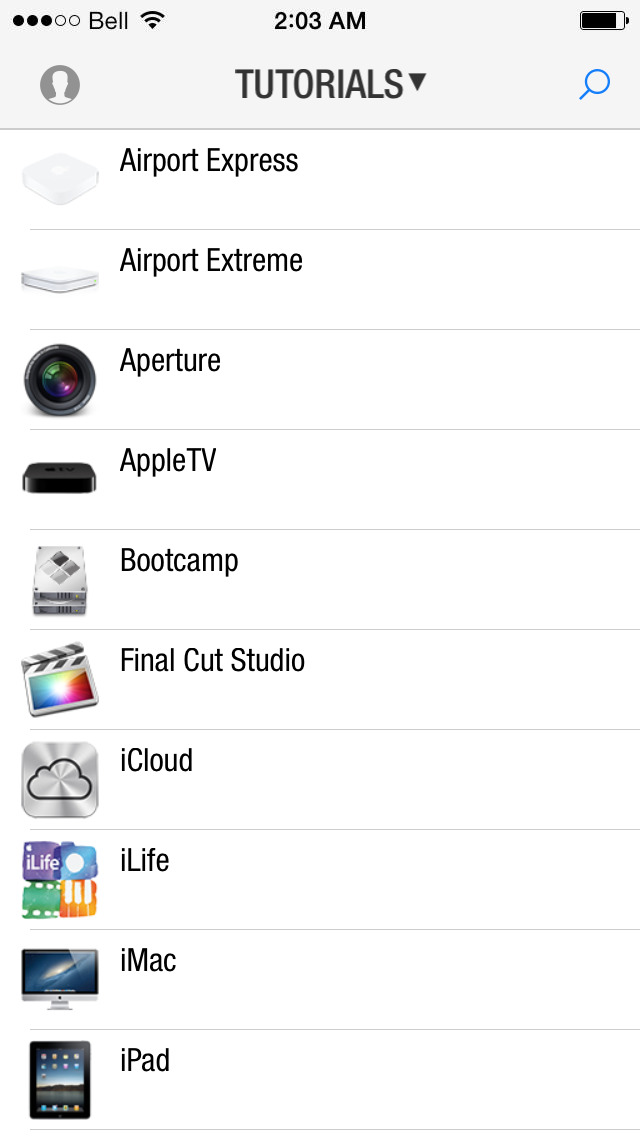Open the AppleTV row
The image size is (640, 1136).
coord(320,480)
